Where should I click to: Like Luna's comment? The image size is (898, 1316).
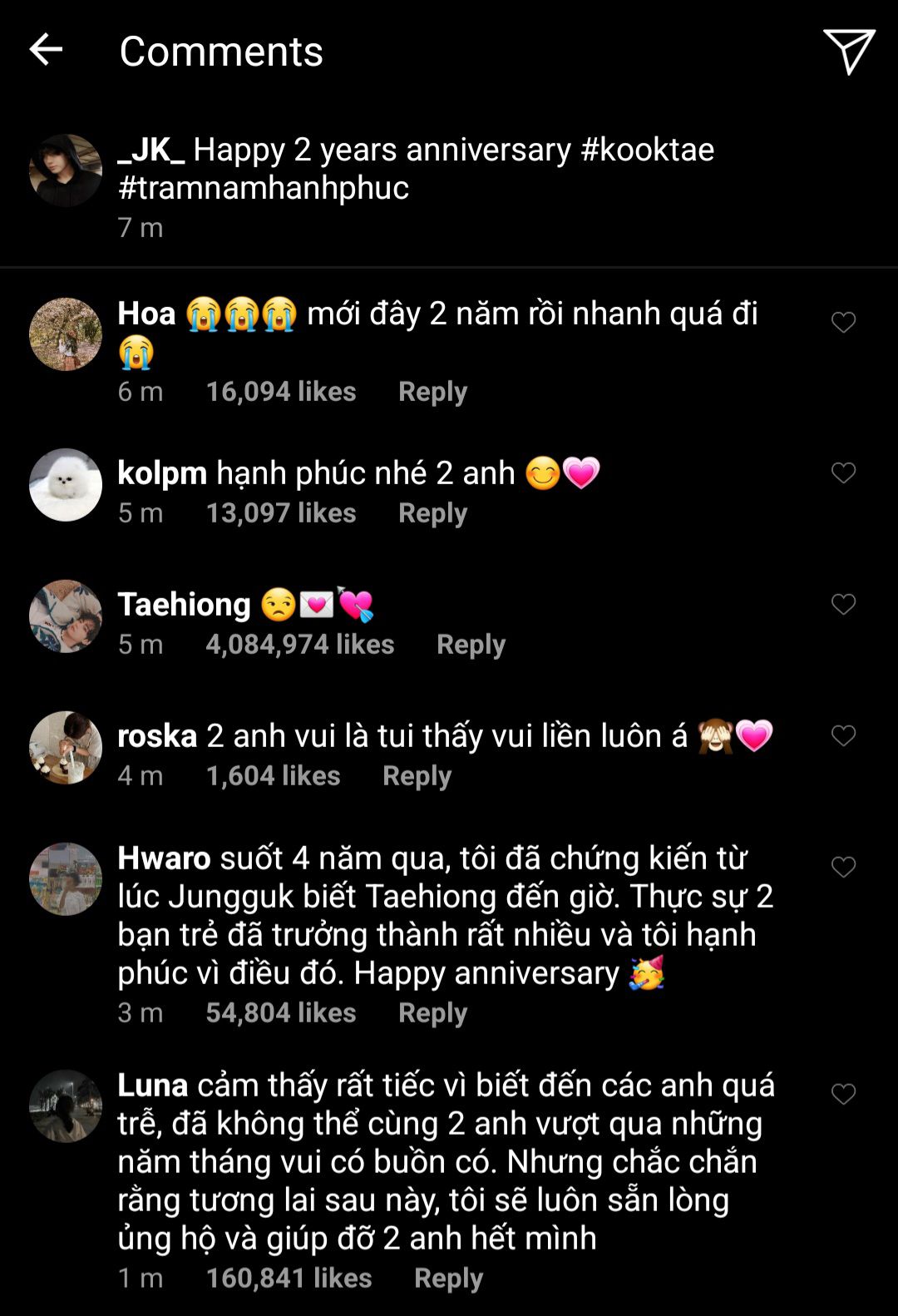tap(843, 1094)
